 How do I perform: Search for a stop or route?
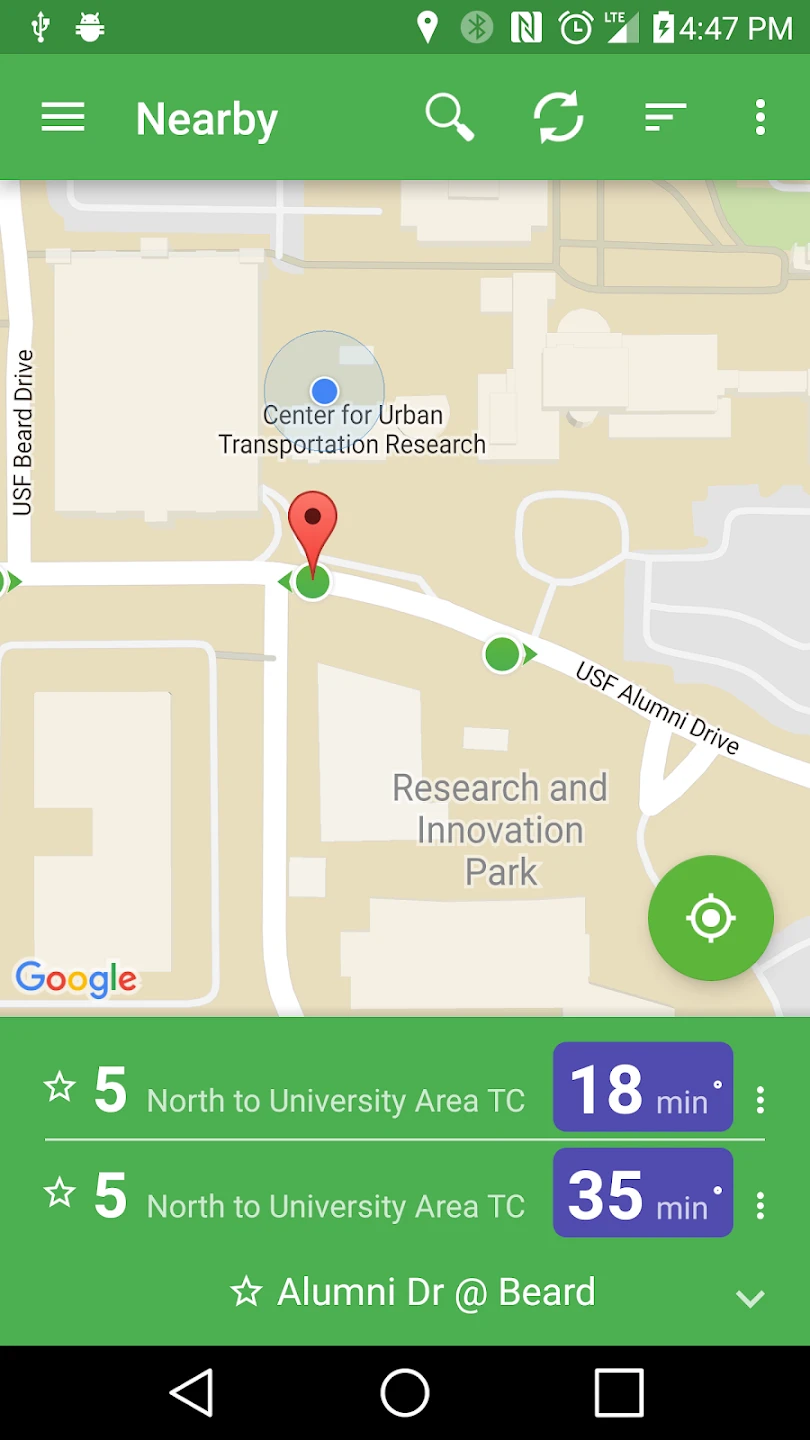pos(449,118)
